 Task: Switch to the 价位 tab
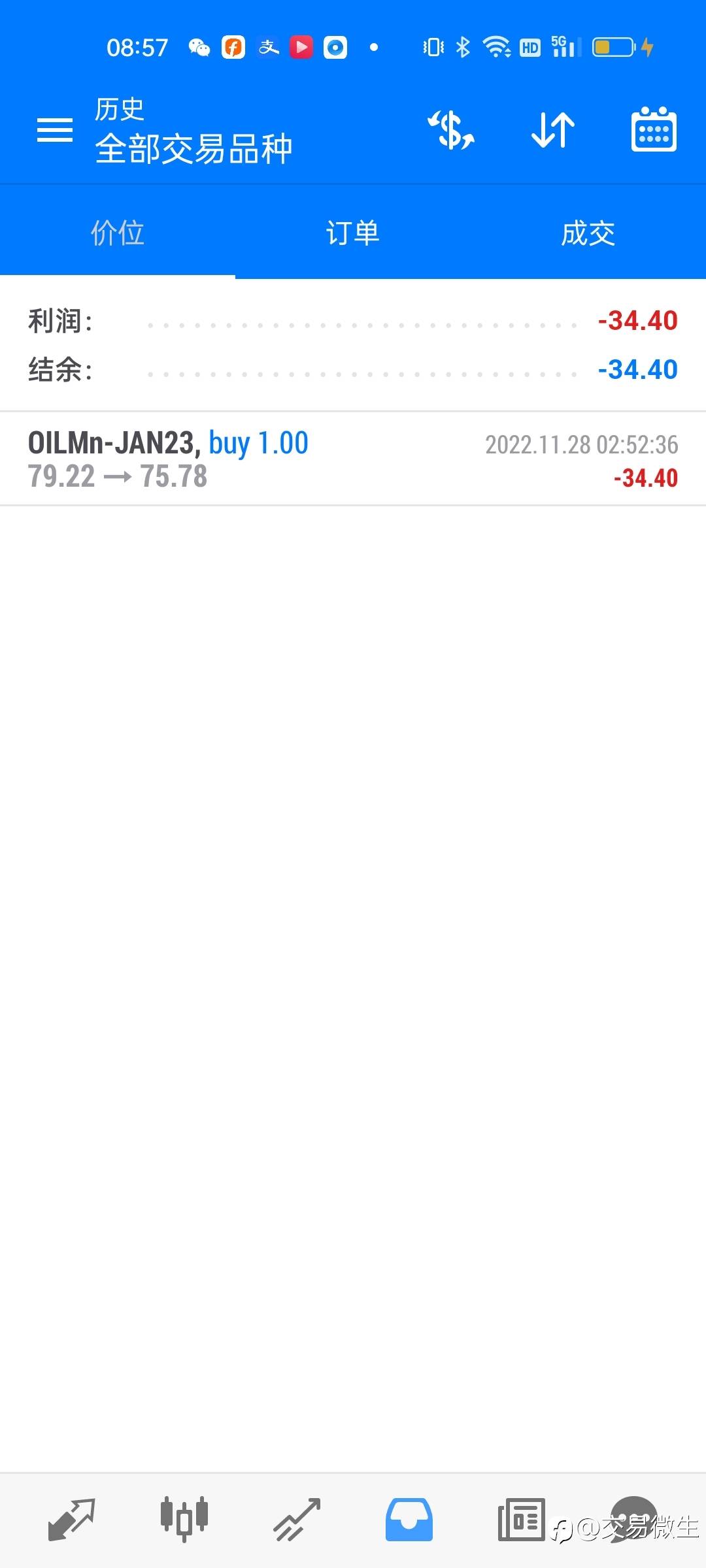click(118, 233)
